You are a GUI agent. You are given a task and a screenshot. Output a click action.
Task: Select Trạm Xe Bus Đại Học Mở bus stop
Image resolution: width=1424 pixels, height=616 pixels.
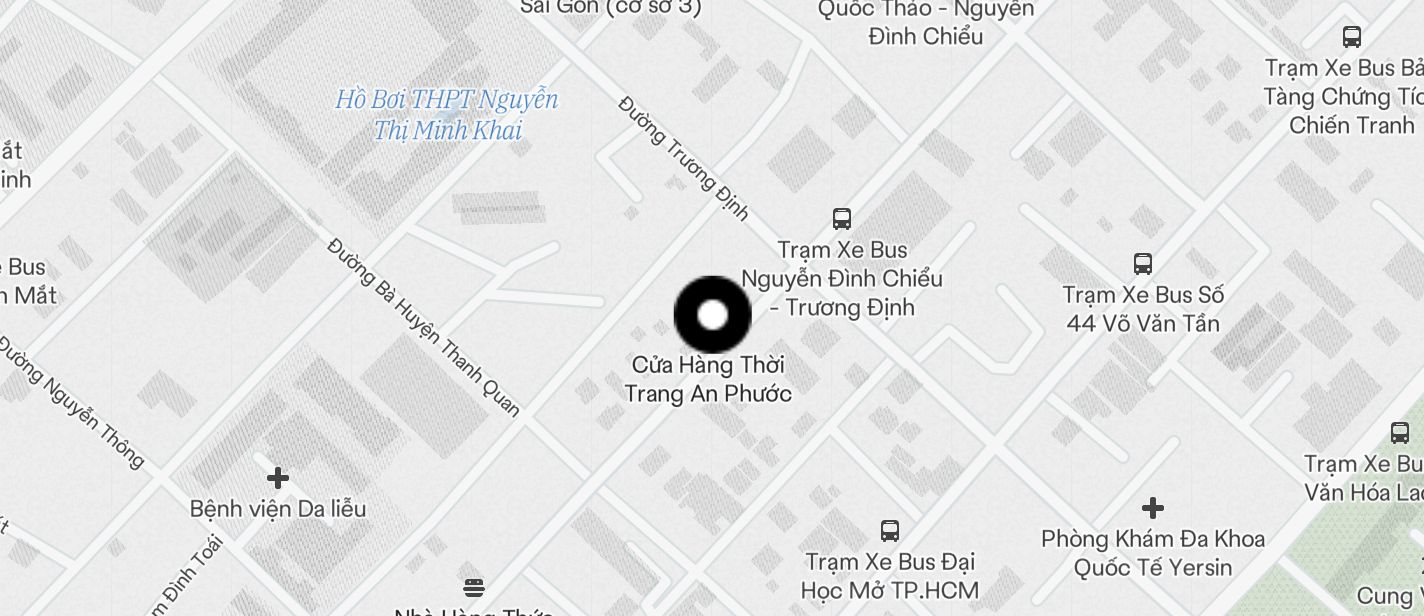[889, 531]
